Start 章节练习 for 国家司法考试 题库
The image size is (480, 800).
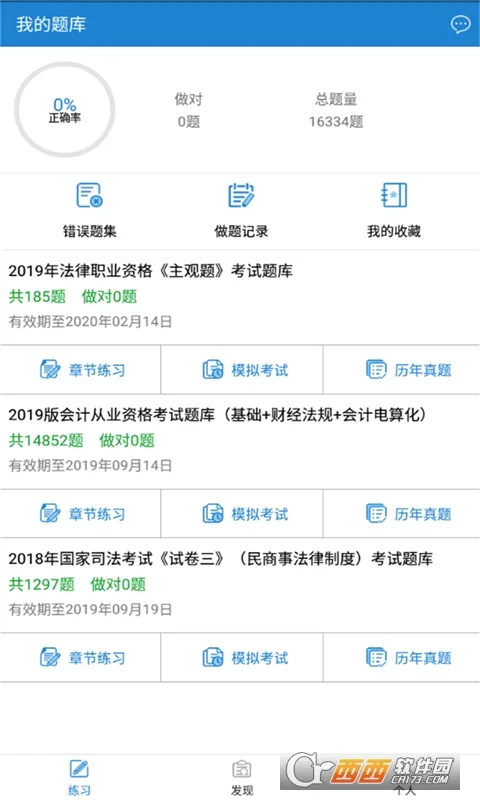click(81, 657)
